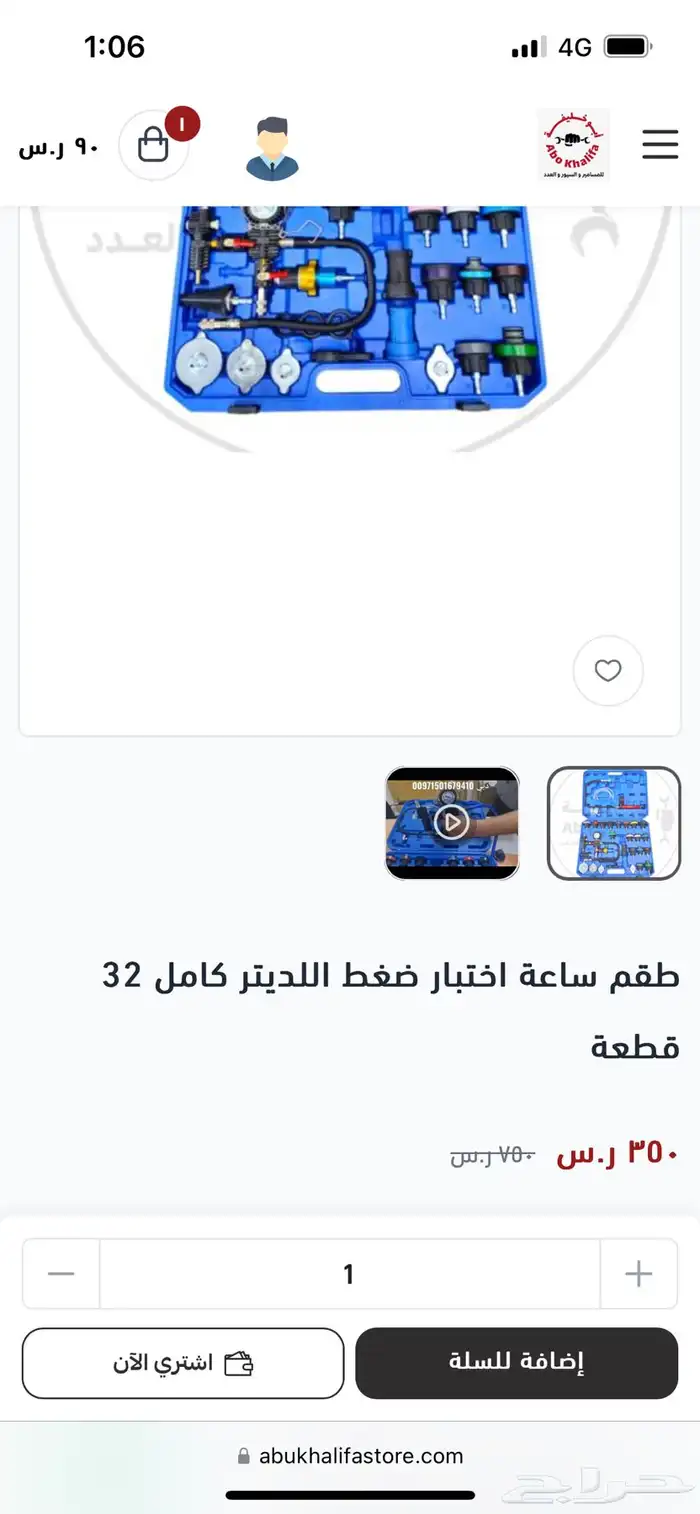The height and width of the screenshot is (1514, 700).
Task: Buy now with اشتري الآن
Action: (x=183, y=1362)
